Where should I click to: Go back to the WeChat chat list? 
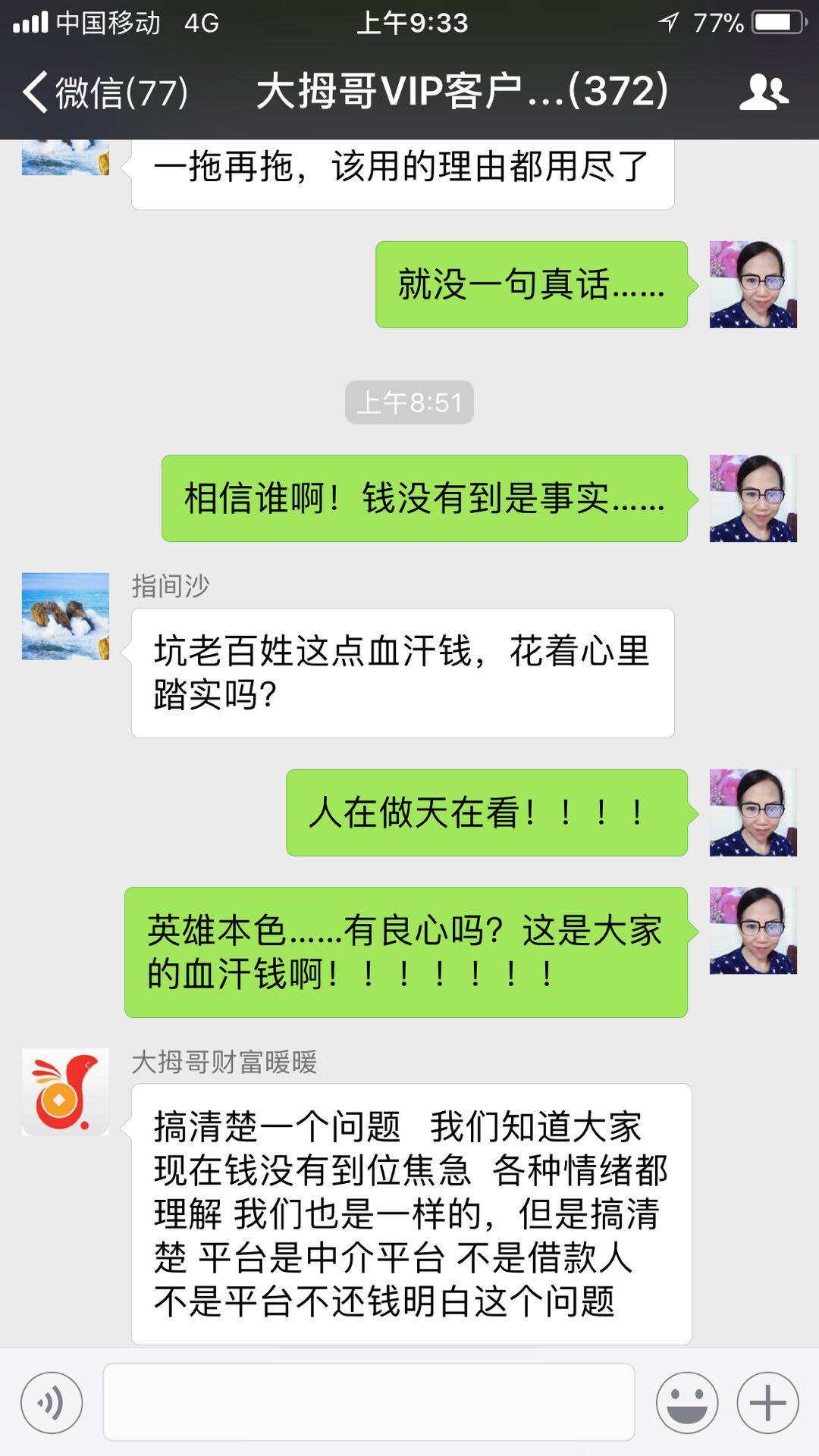tap(105, 92)
